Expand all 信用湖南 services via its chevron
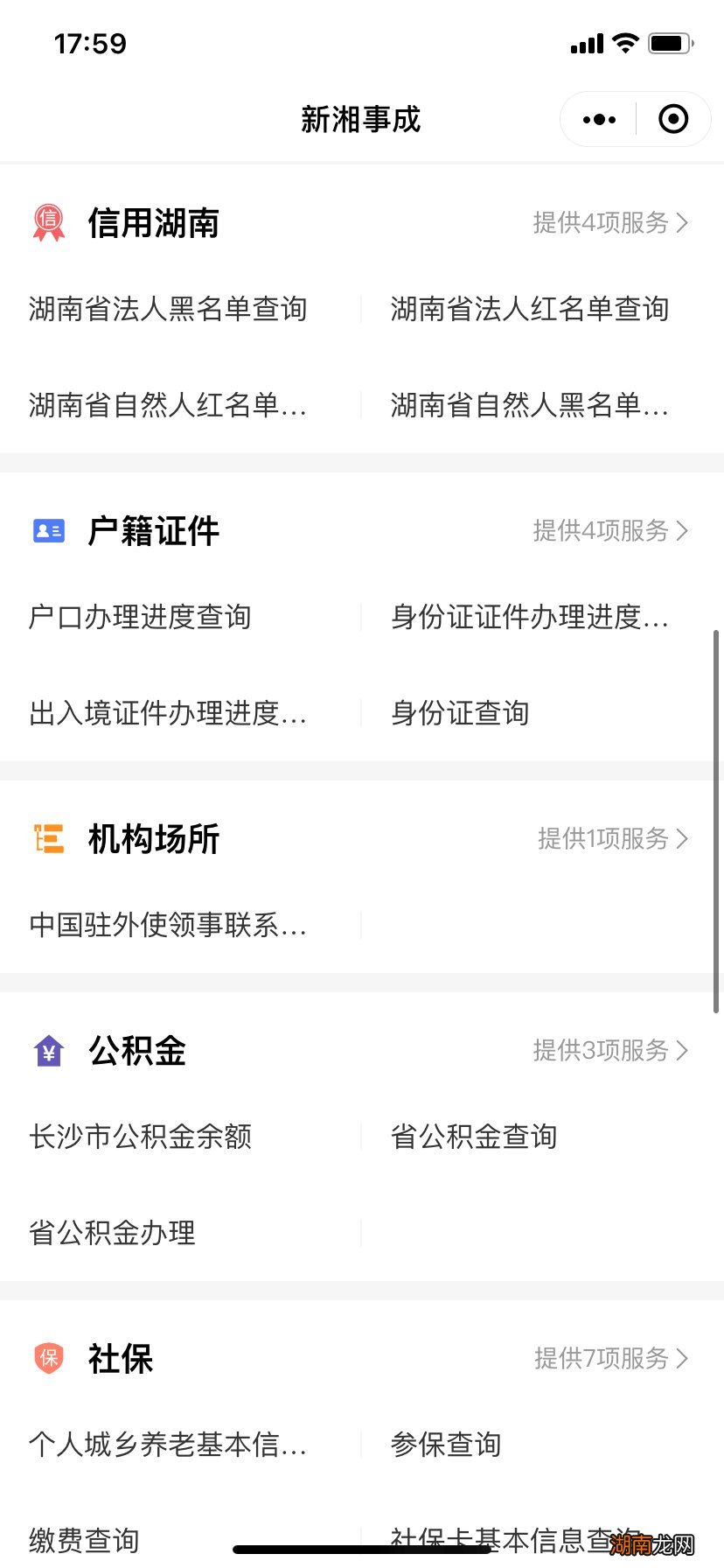 681,222
